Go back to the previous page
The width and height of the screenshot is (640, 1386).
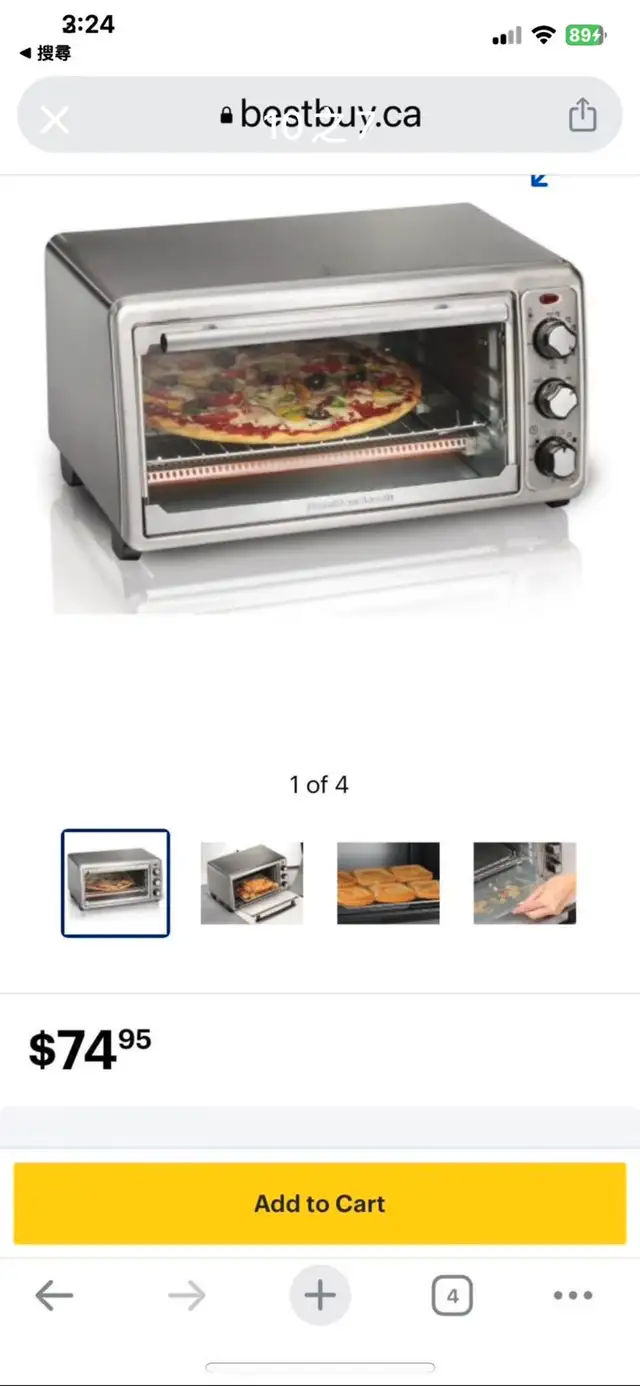point(54,1296)
